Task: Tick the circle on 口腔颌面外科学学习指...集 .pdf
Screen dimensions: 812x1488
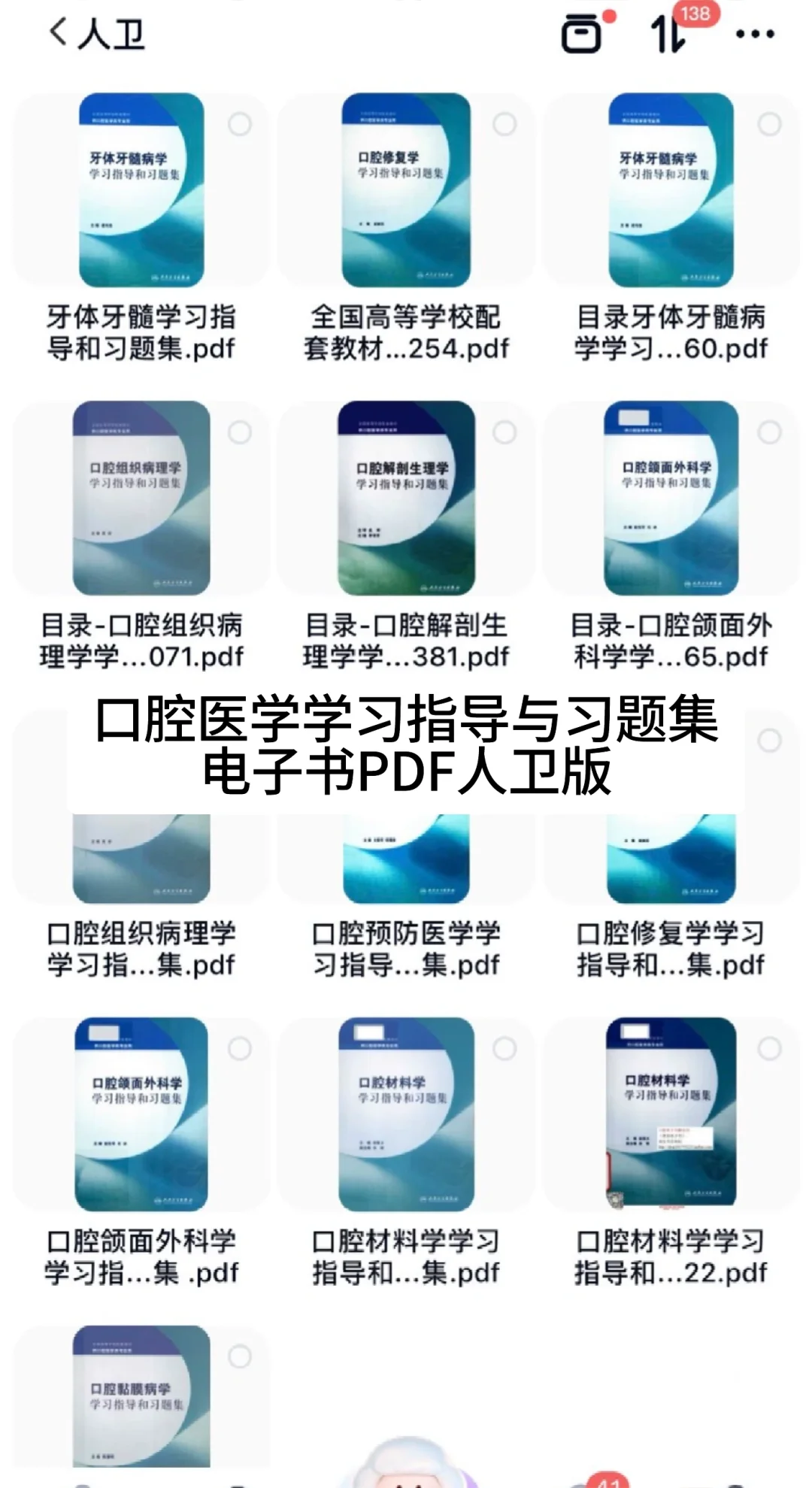Action: (240, 1049)
